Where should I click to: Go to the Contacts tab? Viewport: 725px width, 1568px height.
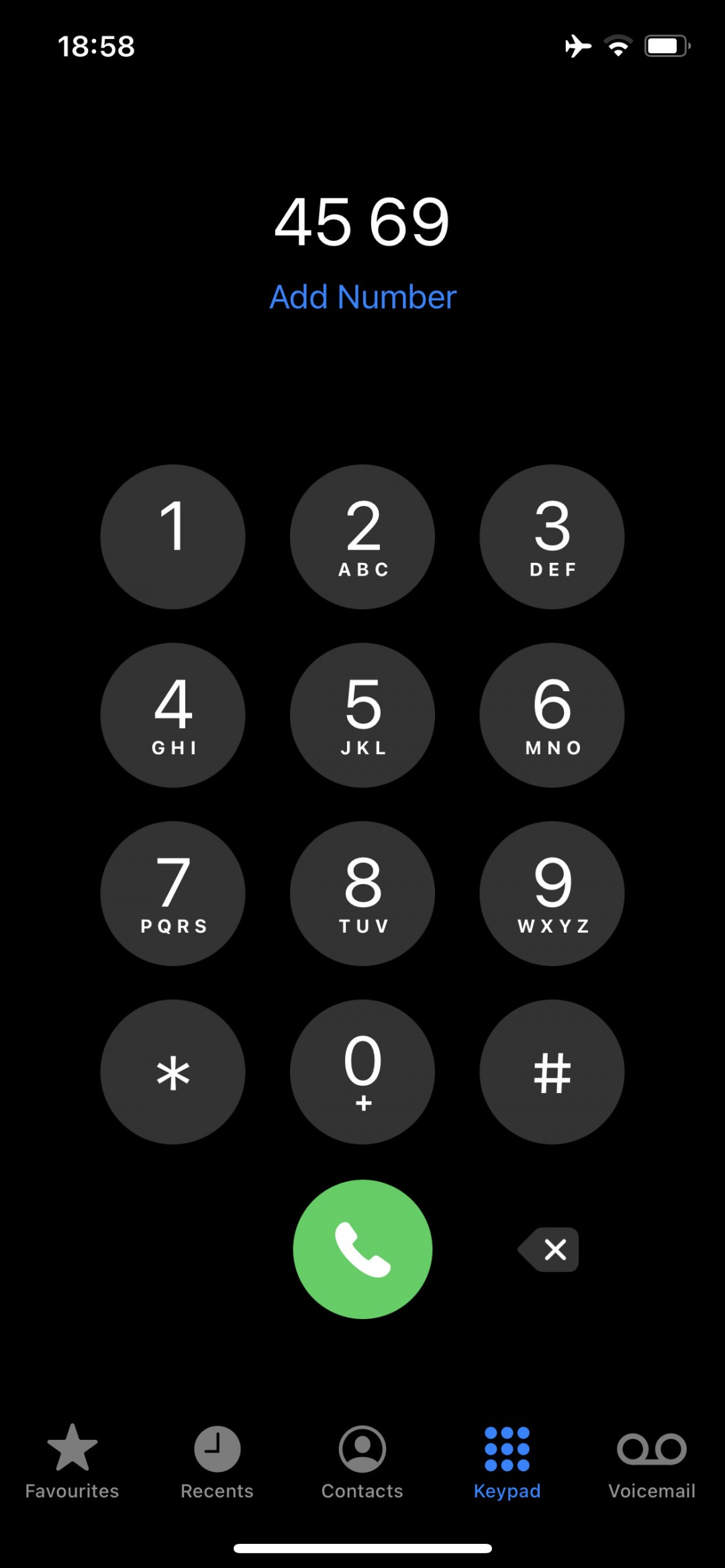pyautogui.click(x=362, y=1461)
